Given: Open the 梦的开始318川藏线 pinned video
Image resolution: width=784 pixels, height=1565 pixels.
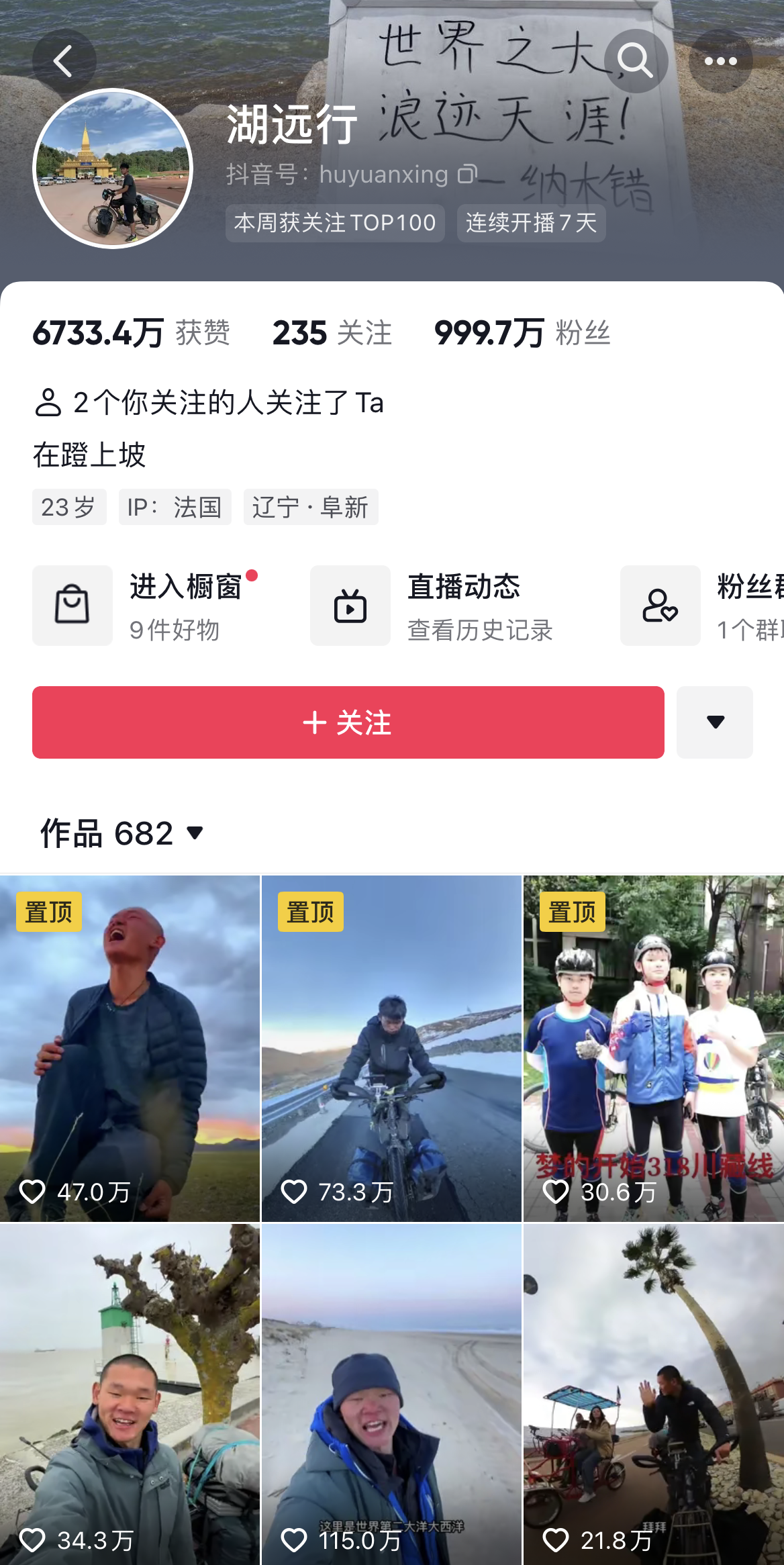Looking at the screenshot, I should coord(653,1047).
